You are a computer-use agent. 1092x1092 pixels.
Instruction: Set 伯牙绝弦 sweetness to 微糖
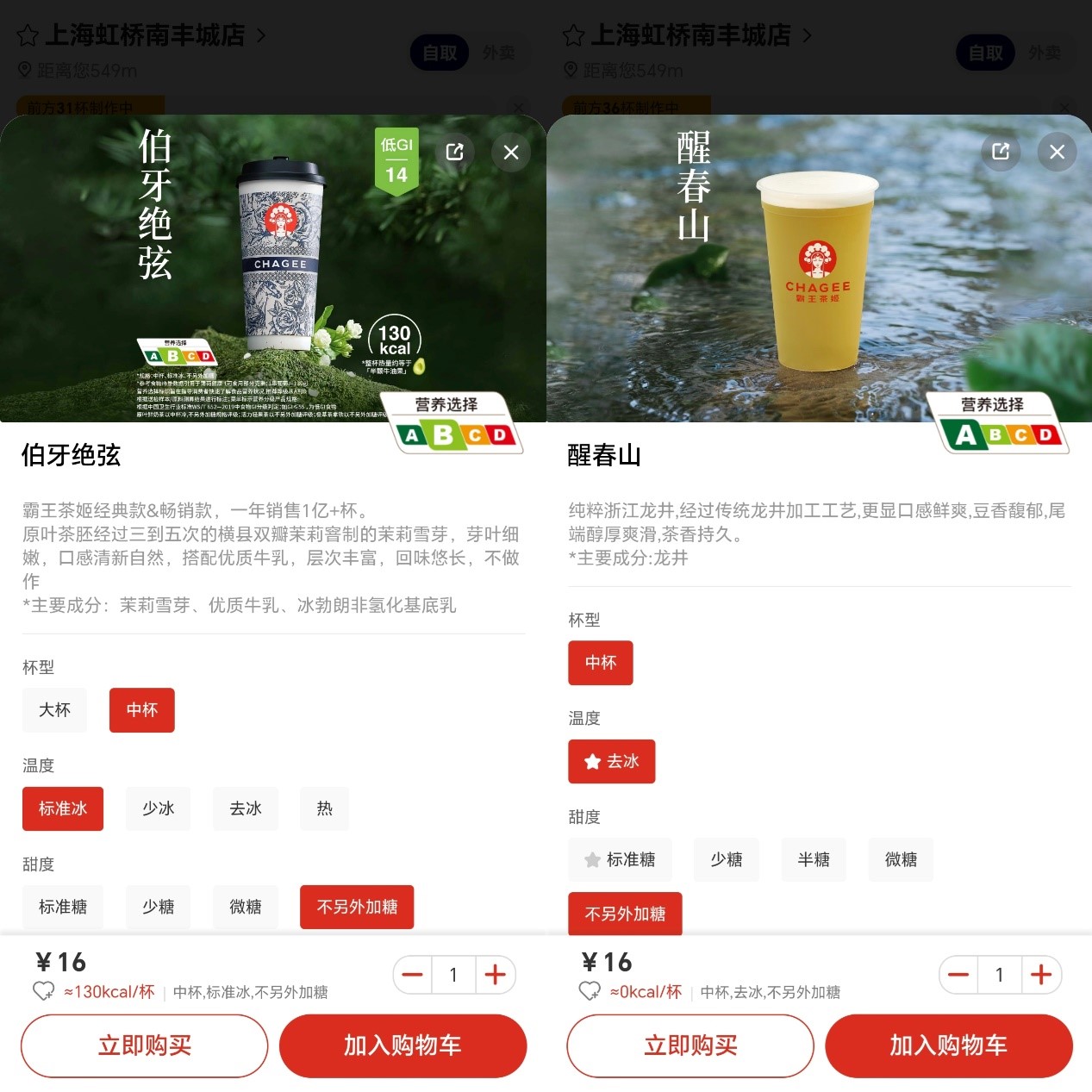click(x=246, y=907)
